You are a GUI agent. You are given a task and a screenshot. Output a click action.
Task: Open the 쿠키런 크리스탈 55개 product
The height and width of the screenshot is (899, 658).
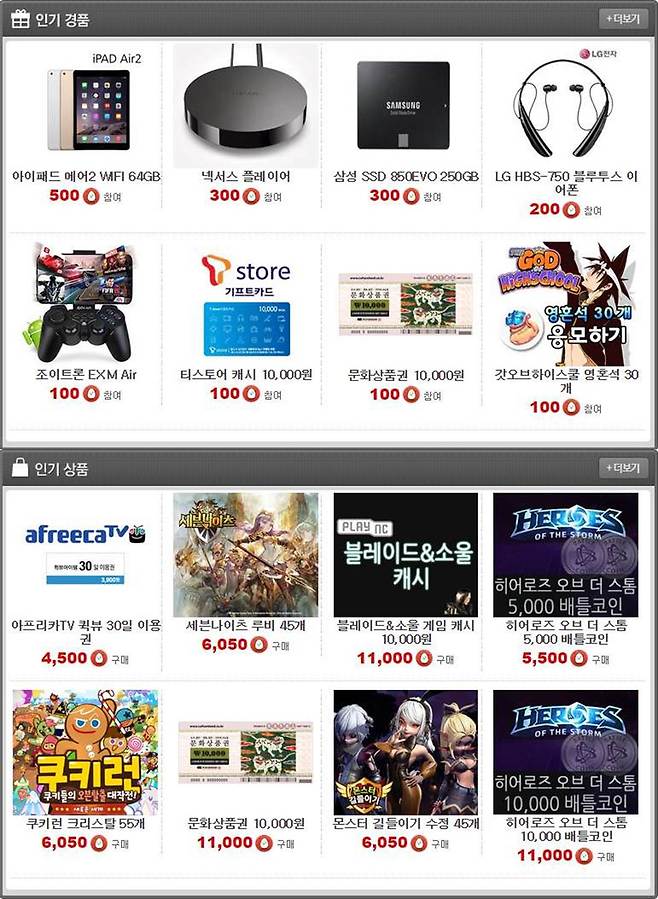[86, 751]
